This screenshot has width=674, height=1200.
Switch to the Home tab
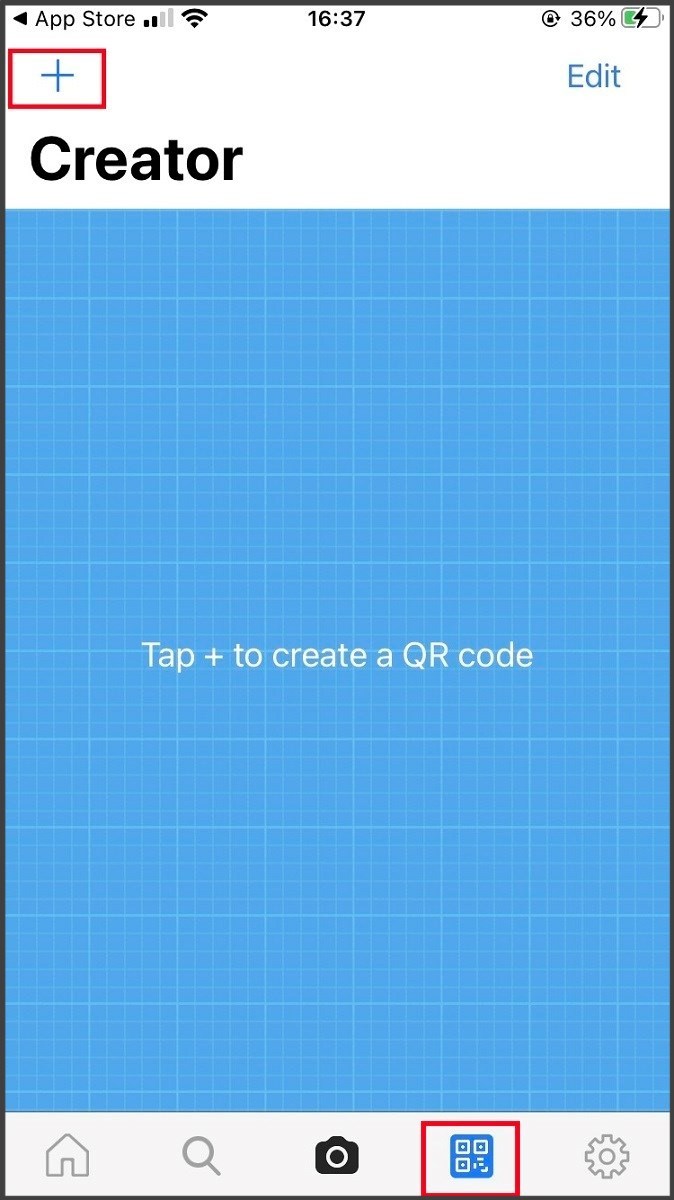68,1157
